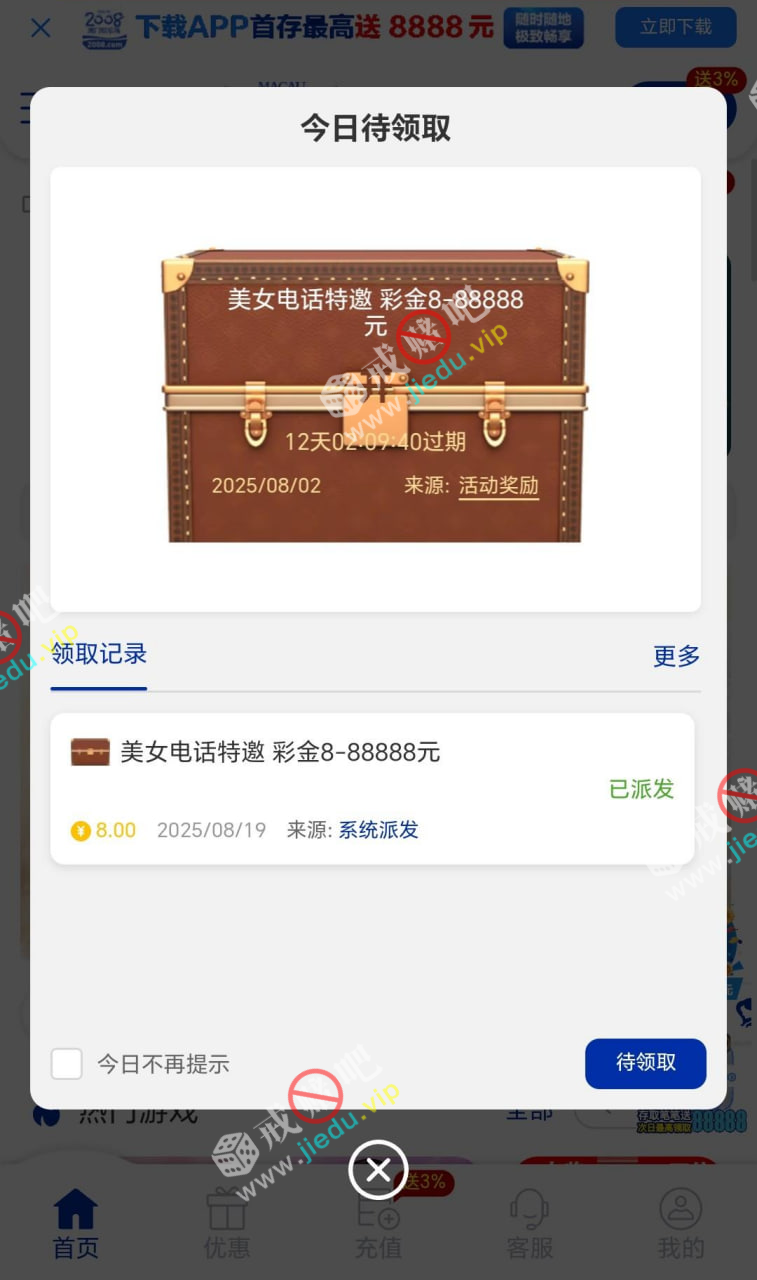Image resolution: width=757 pixels, height=1280 pixels.
Task: Go to the 首页 home tab
Action: [x=76, y=1224]
